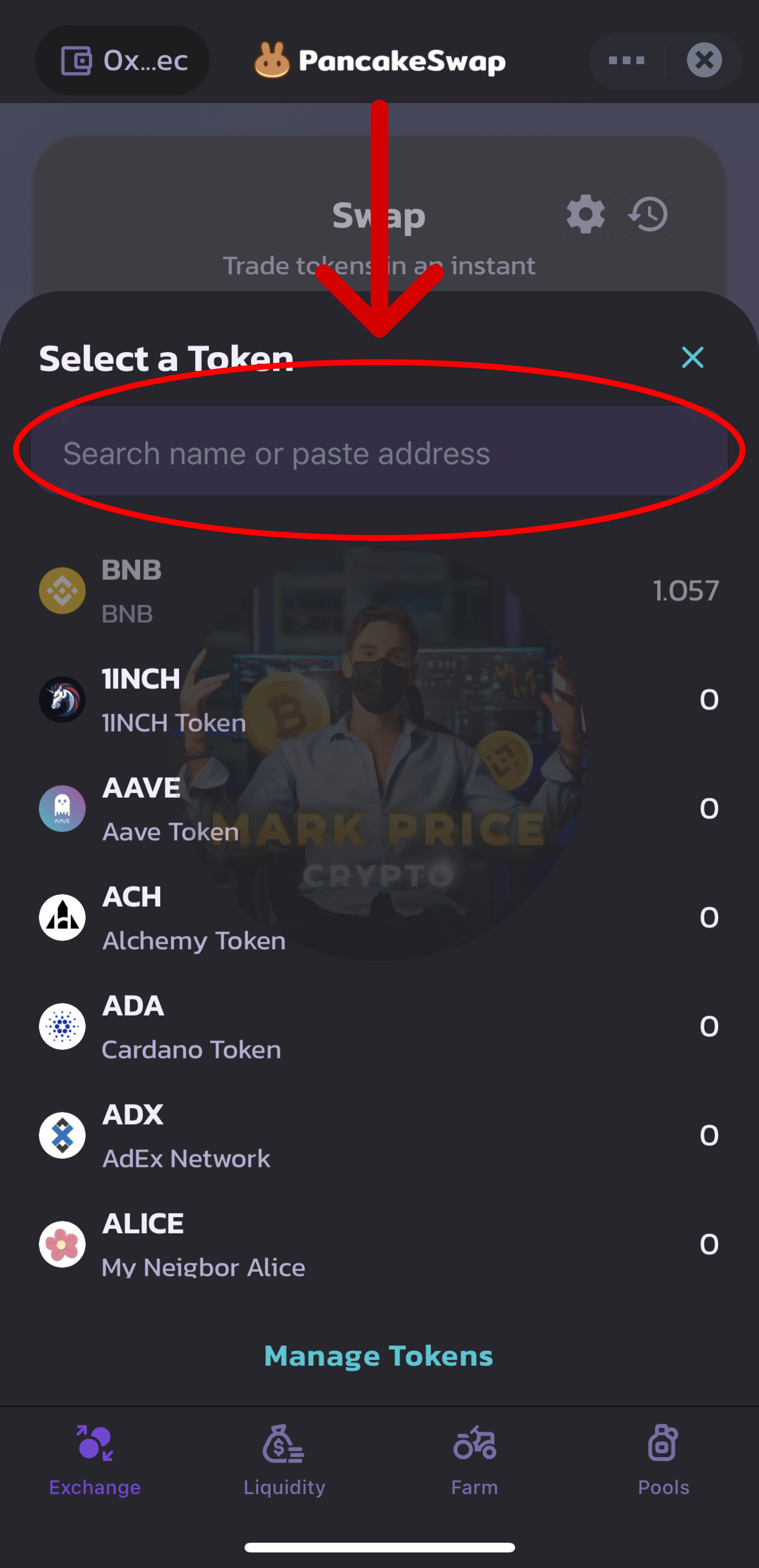The image size is (759, 1568).
Task: Open Manage Tokens
Action: tap(379, 1356)
